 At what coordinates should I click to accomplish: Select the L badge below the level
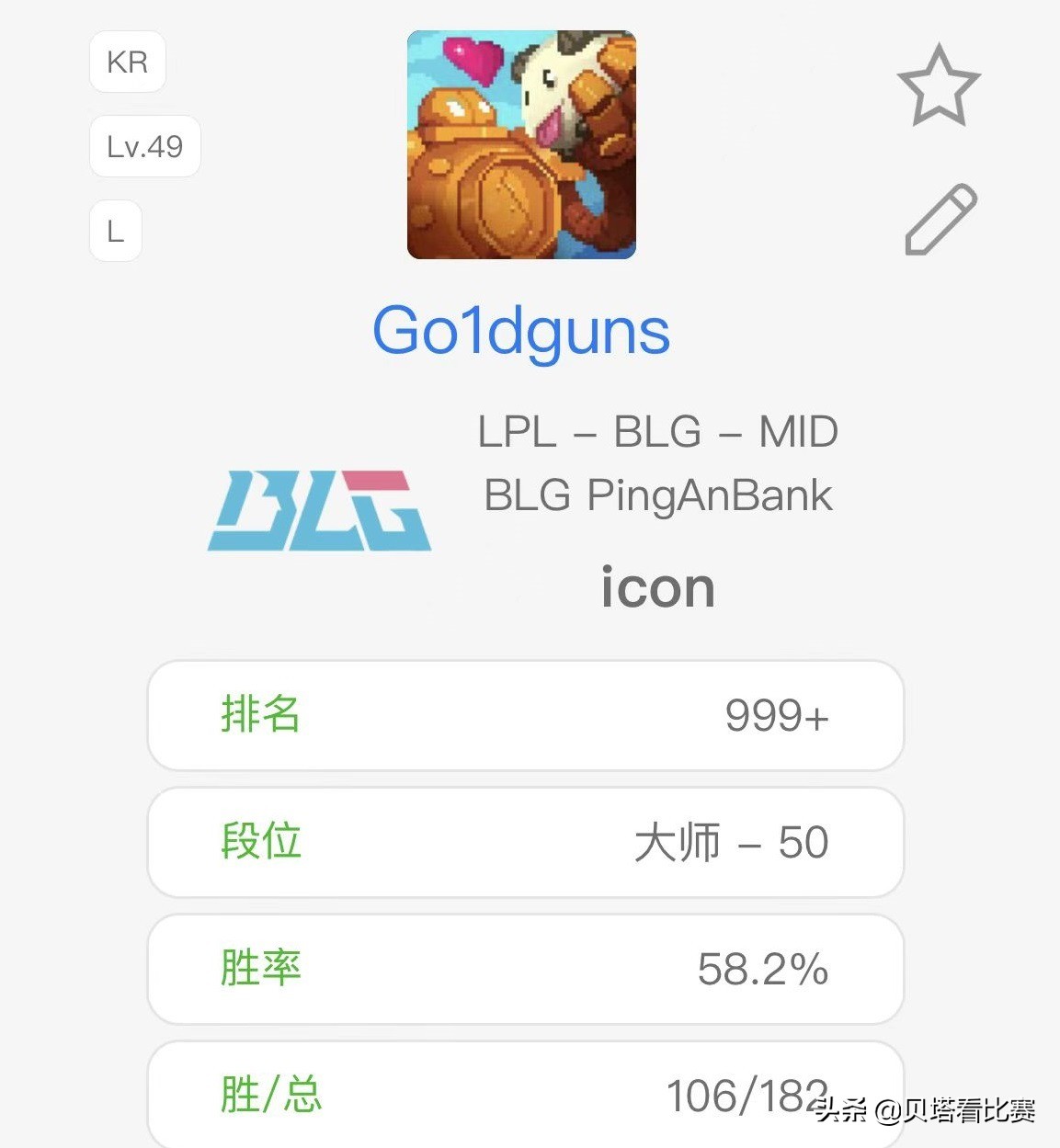point(115,231)
